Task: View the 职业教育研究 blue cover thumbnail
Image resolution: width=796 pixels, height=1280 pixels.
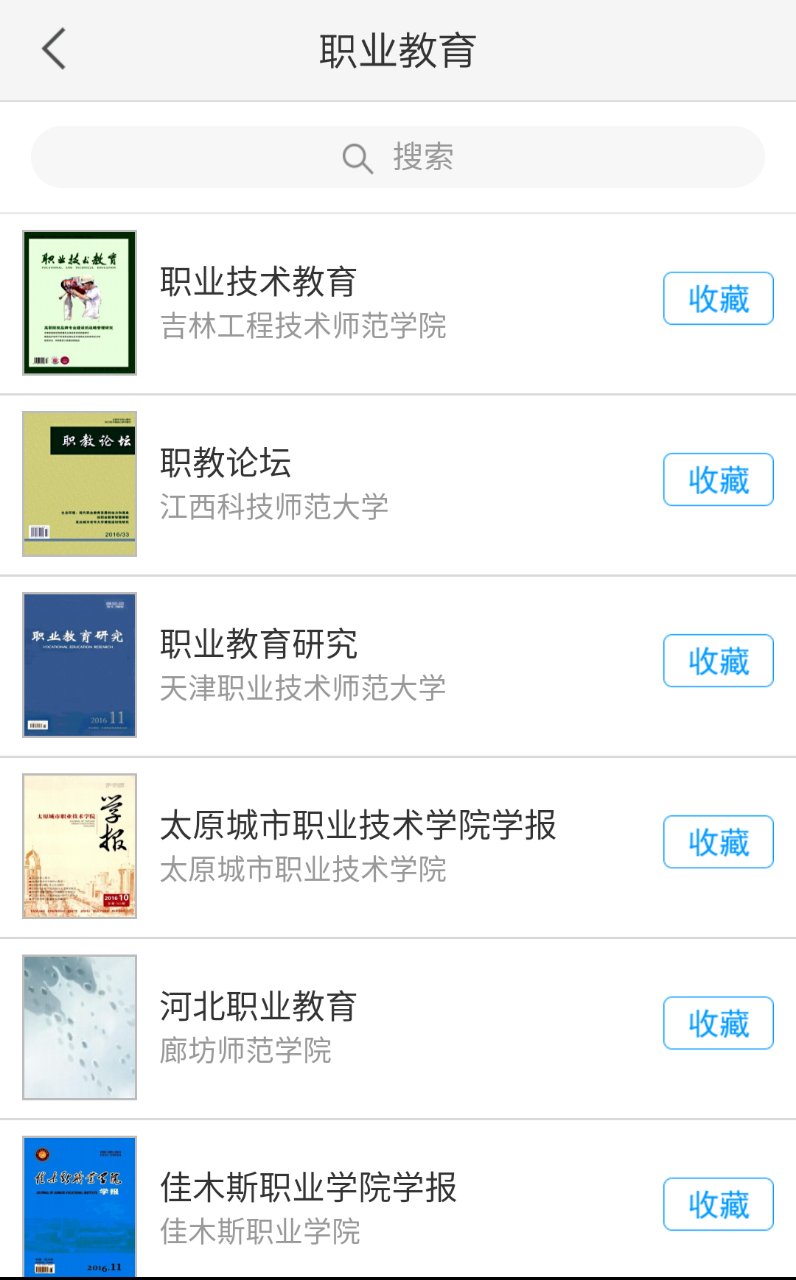Action: [79, 664]
